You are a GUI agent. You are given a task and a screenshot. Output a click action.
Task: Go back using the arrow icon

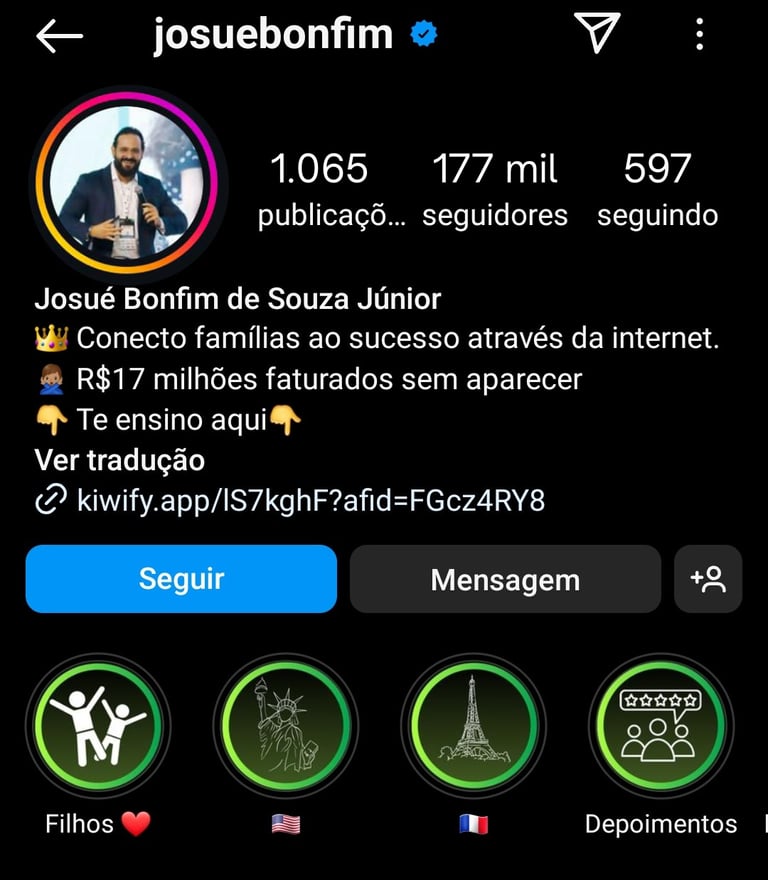pos(59,36)
